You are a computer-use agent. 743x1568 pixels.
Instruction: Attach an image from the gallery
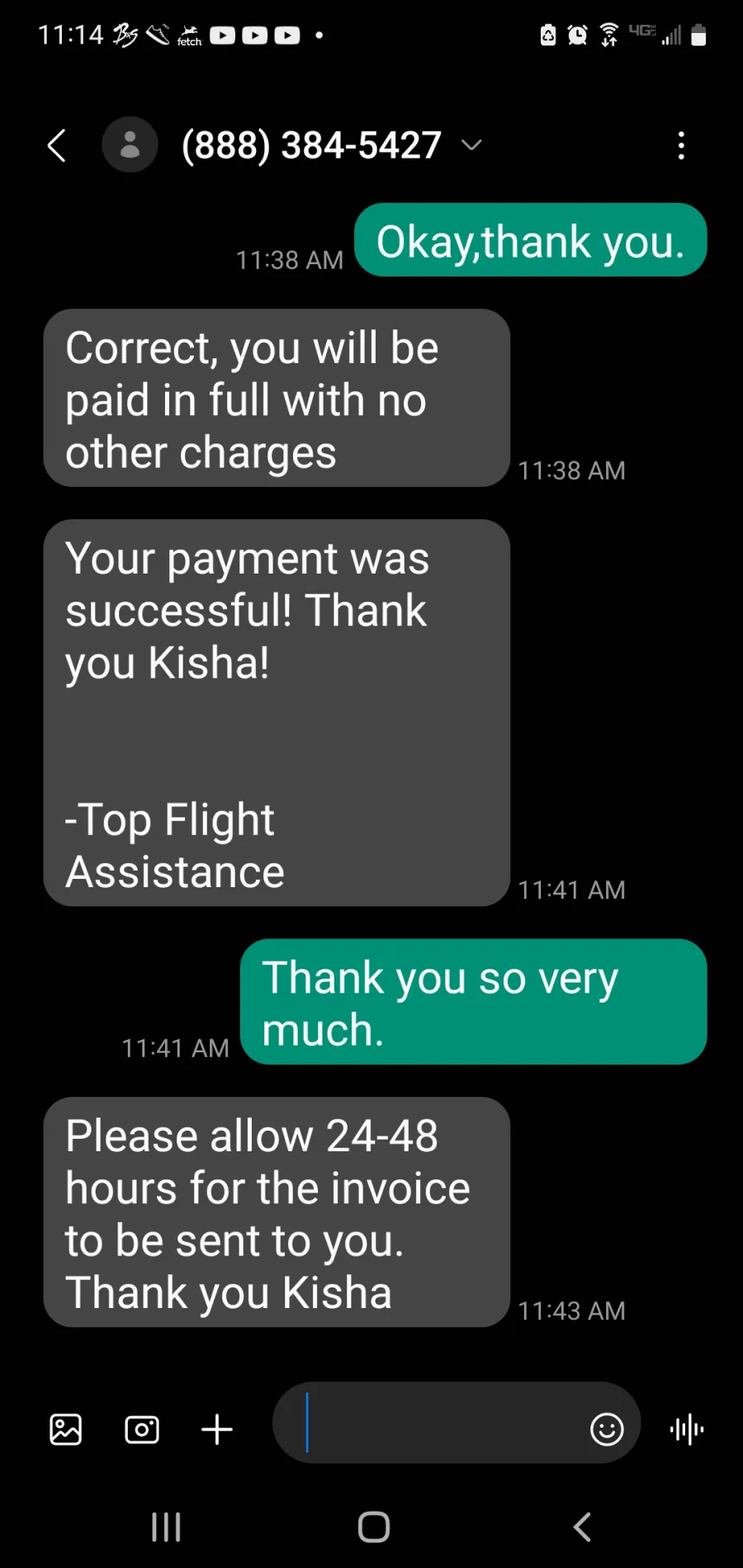(x=66, y=1429)
